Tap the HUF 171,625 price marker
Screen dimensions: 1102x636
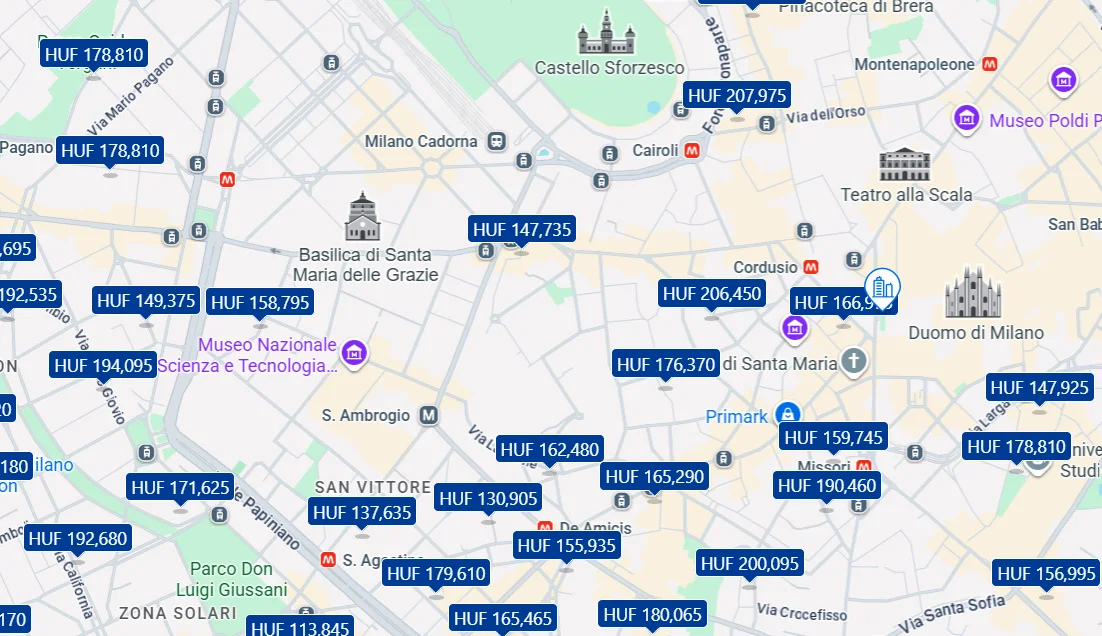coord(180,489)
